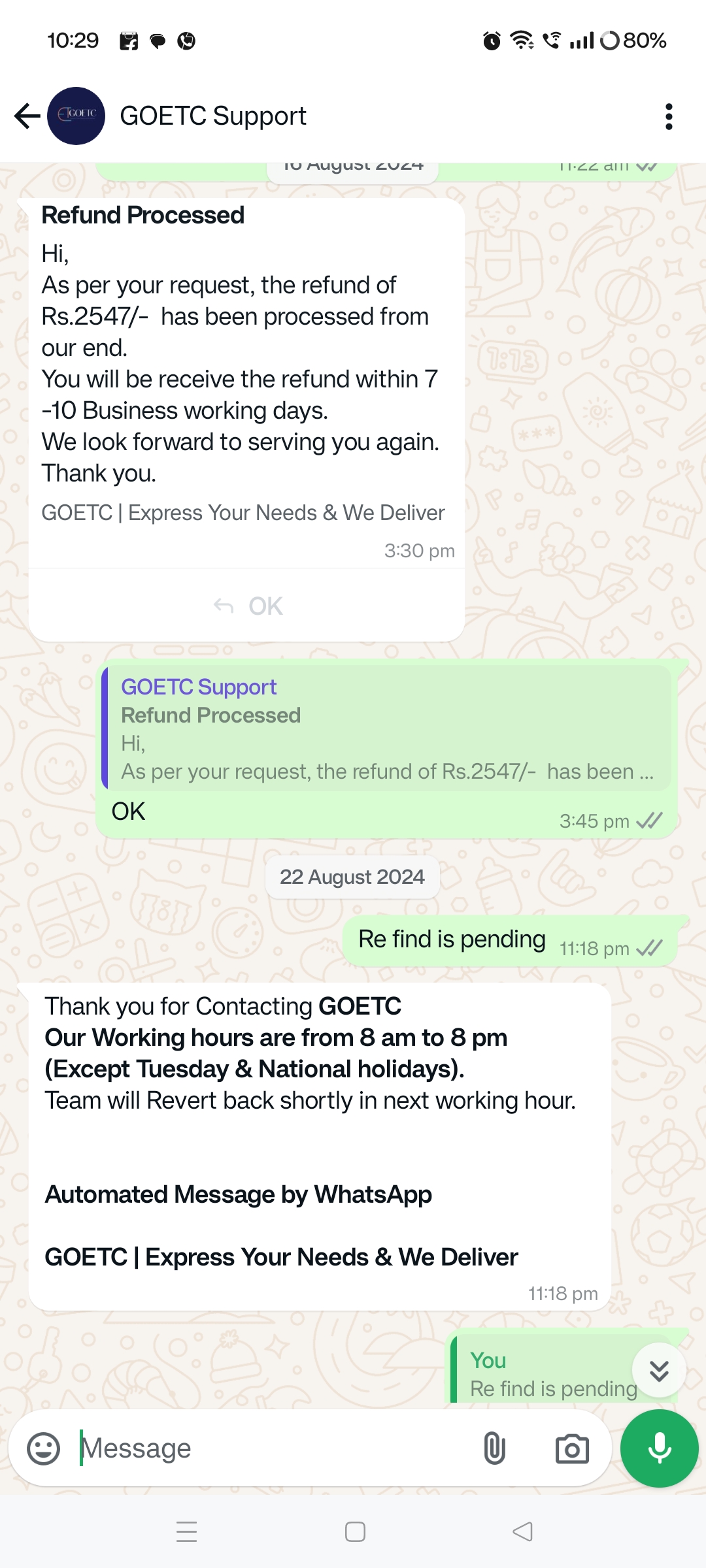Open the chat overflow menu
The width and height of the screenshot is (706, 1568).
(668, 116)
